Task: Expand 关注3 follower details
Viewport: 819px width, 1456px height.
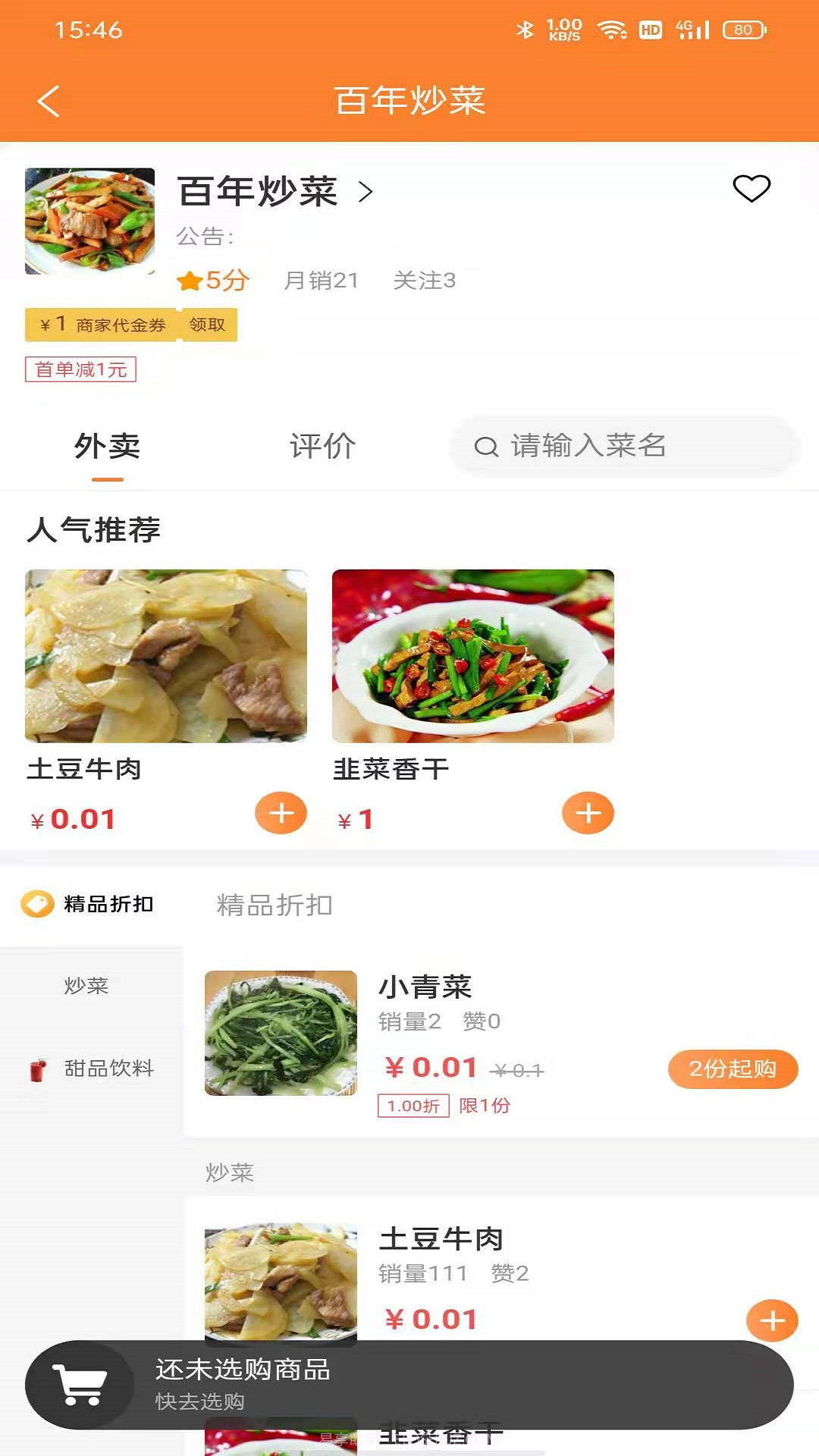Action: (422, 280)
